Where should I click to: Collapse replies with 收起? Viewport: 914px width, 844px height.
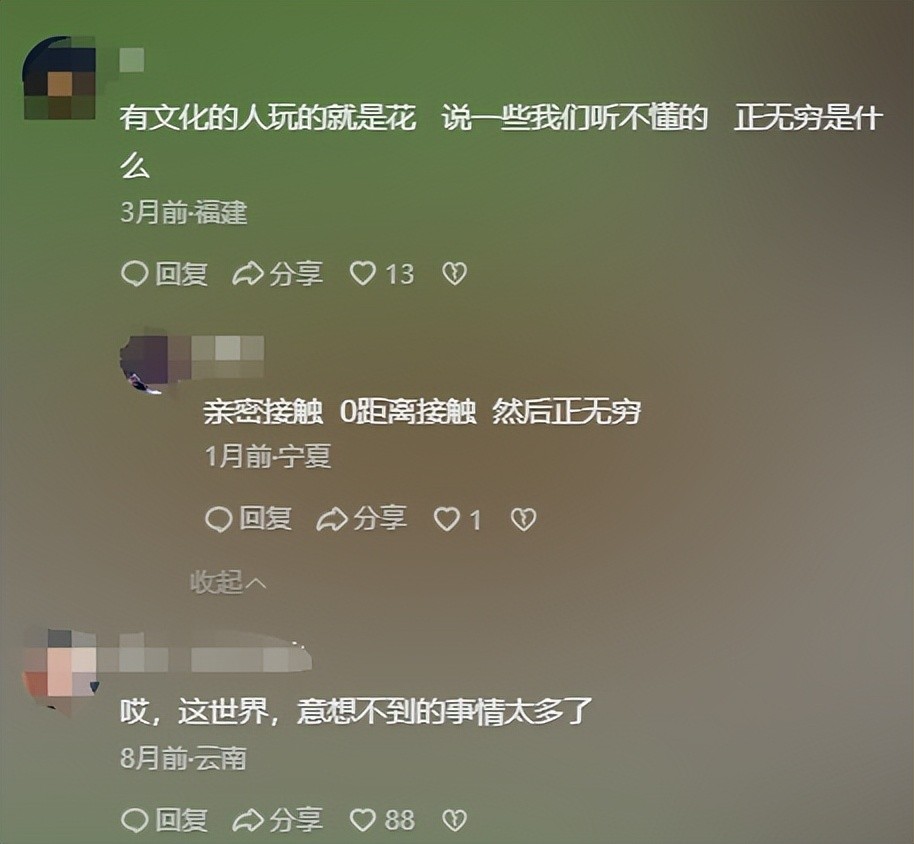228,582
